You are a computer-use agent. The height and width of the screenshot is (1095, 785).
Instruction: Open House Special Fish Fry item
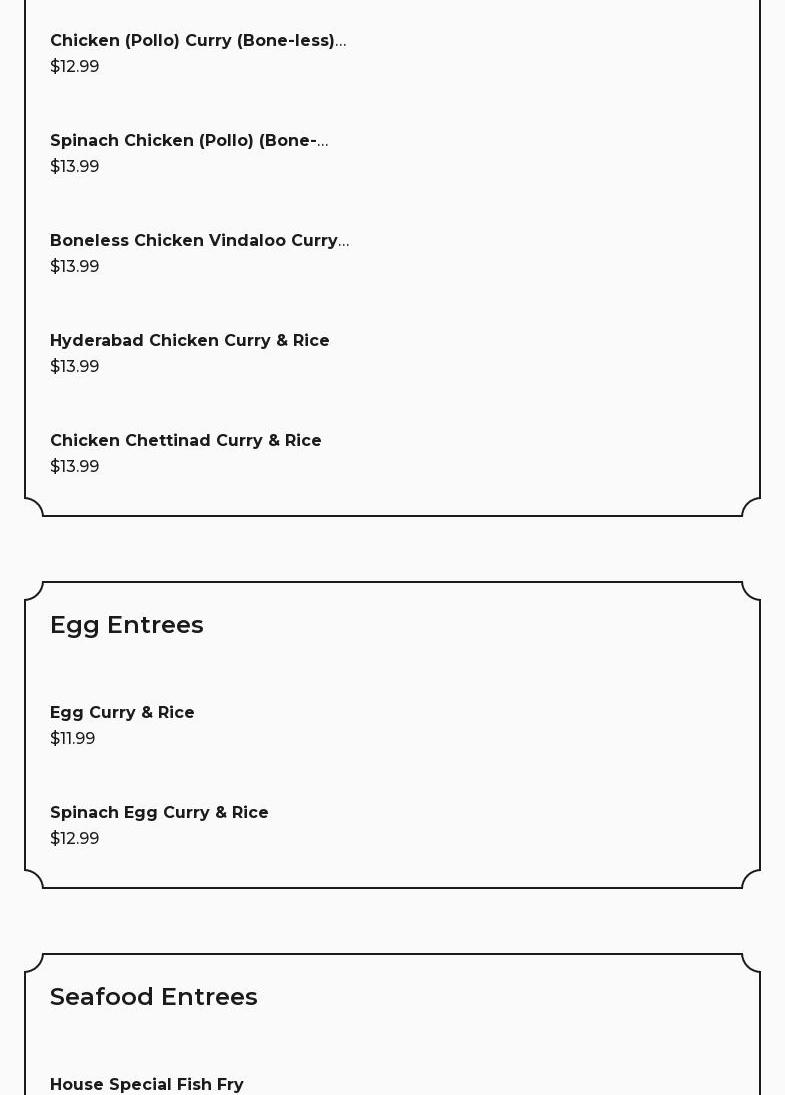pos(147,1084)
